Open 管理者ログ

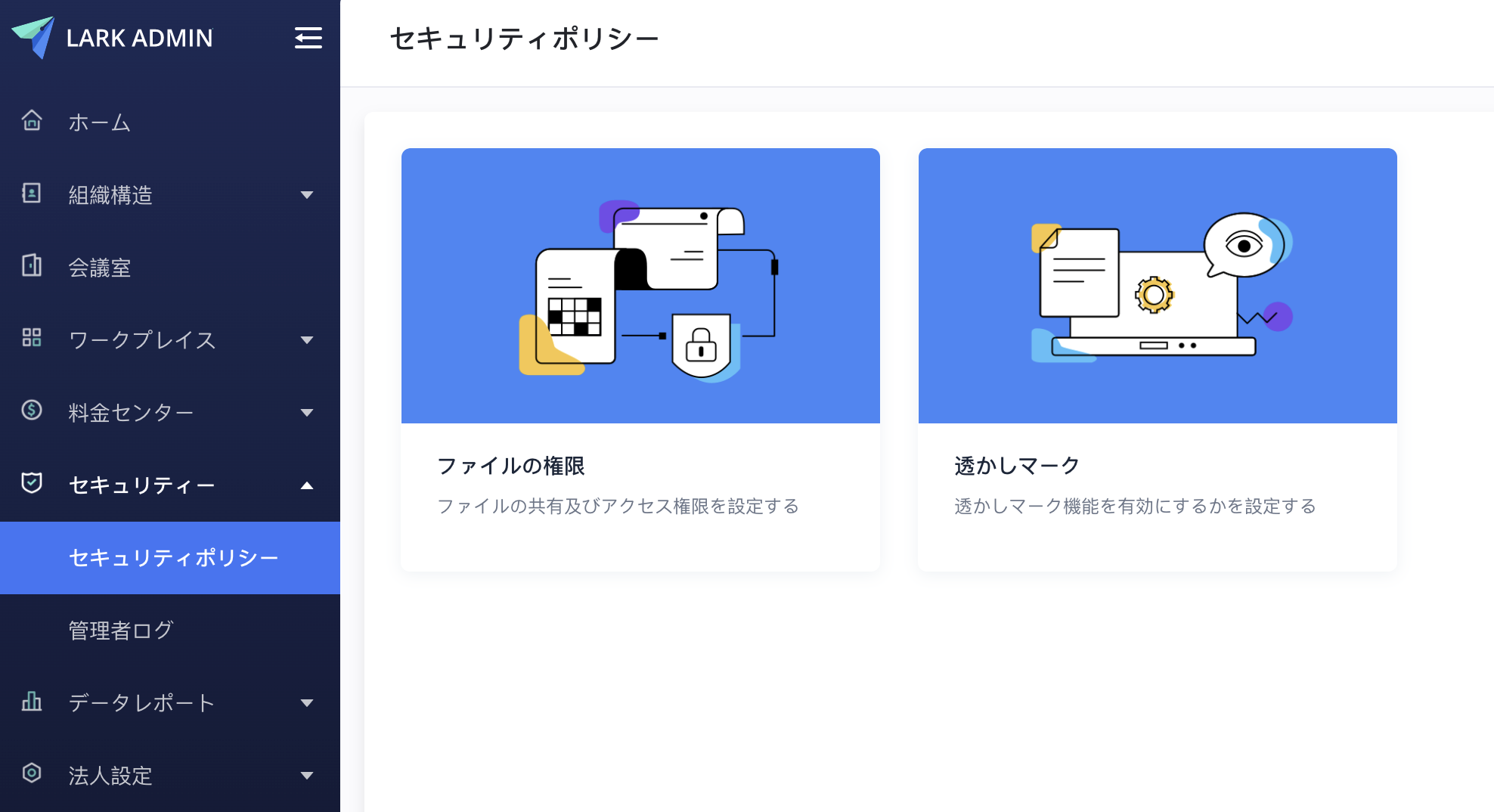[x=121, y=631]
